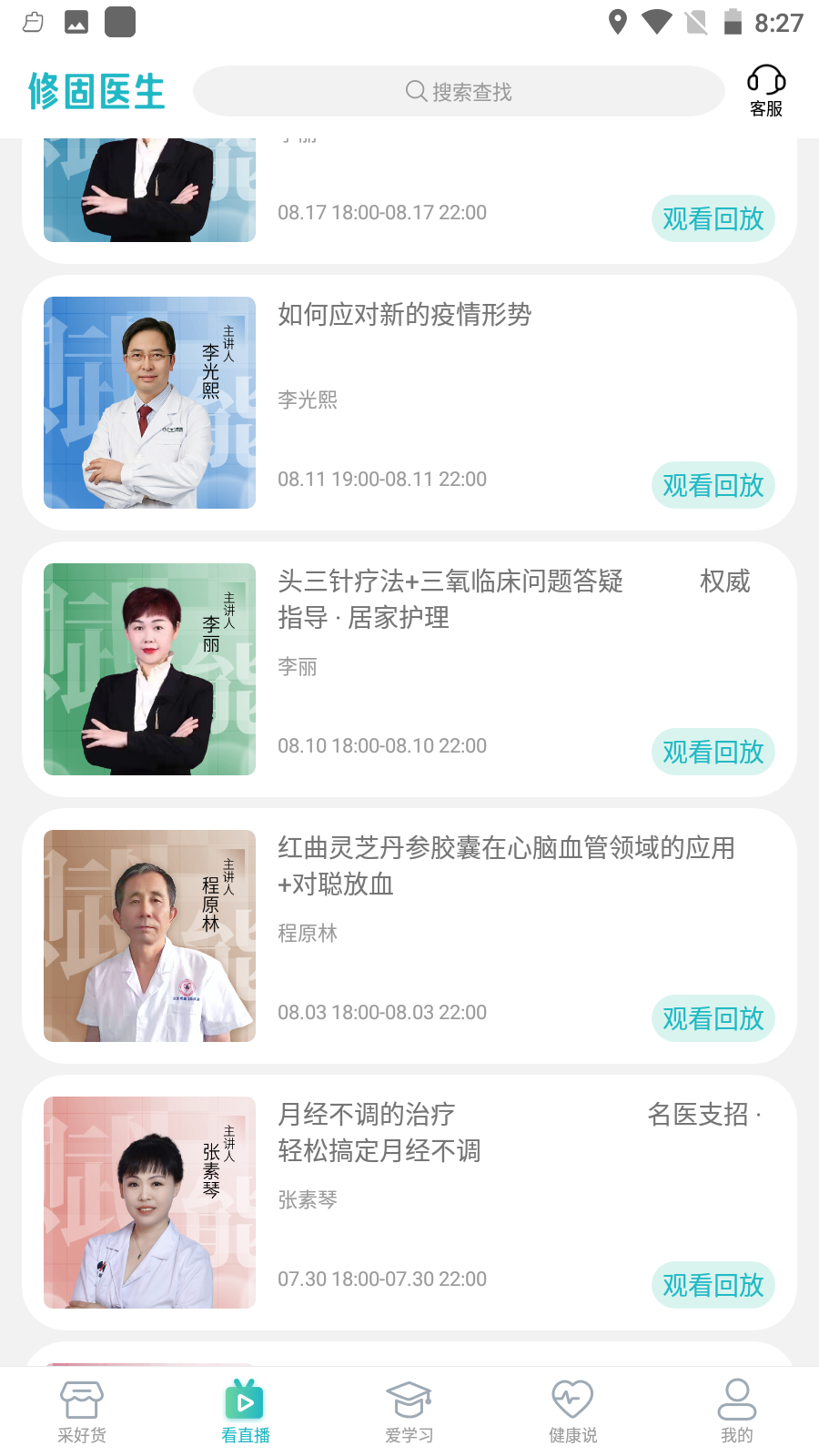Open 程原林 lecture thumbnail
Screen dimensions: 819x1456
[x=149, y=935]
